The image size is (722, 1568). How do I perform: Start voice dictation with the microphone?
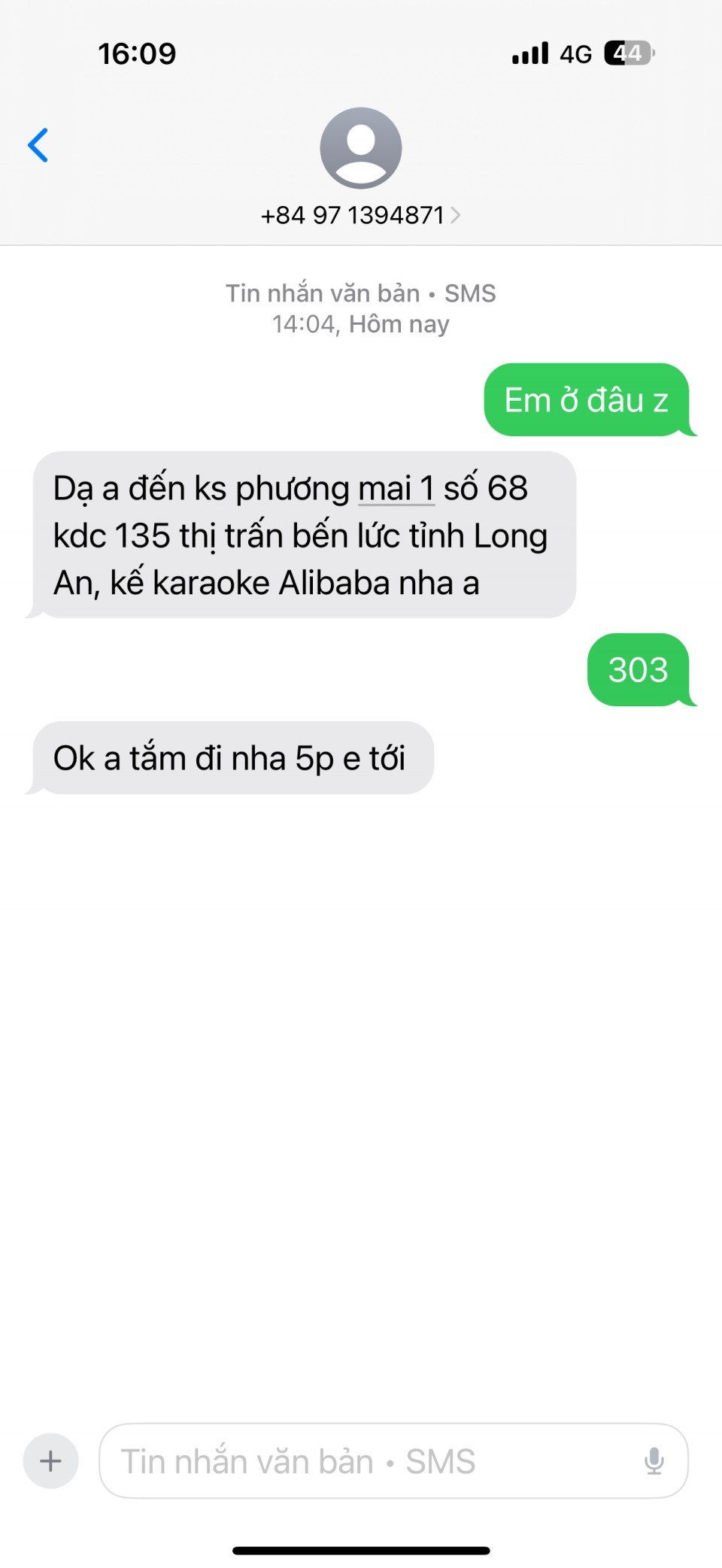pyautogui.click(x=654, y=1461)
